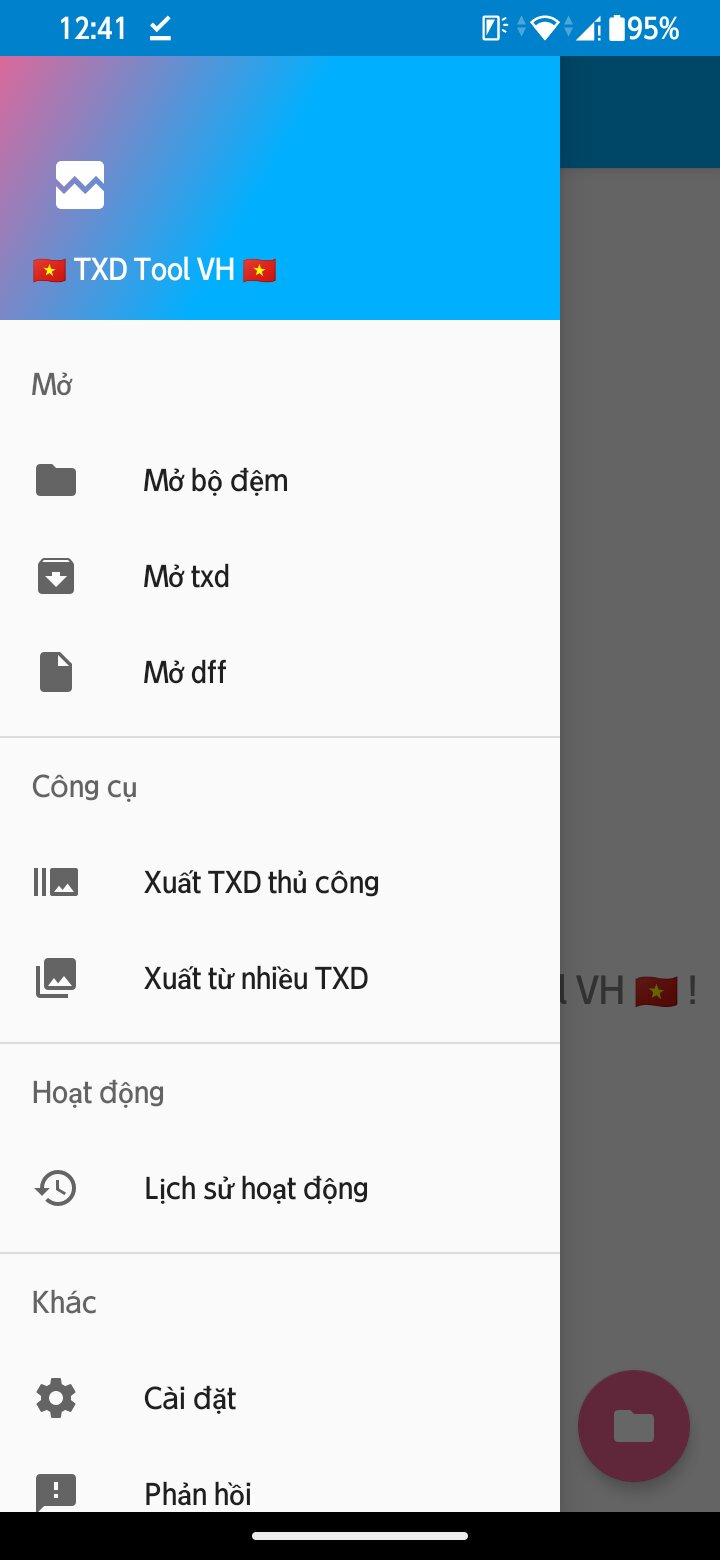The image size is (720, 1560).
Task: Tap the floating folder button
Action: [x=634, y=1426]
